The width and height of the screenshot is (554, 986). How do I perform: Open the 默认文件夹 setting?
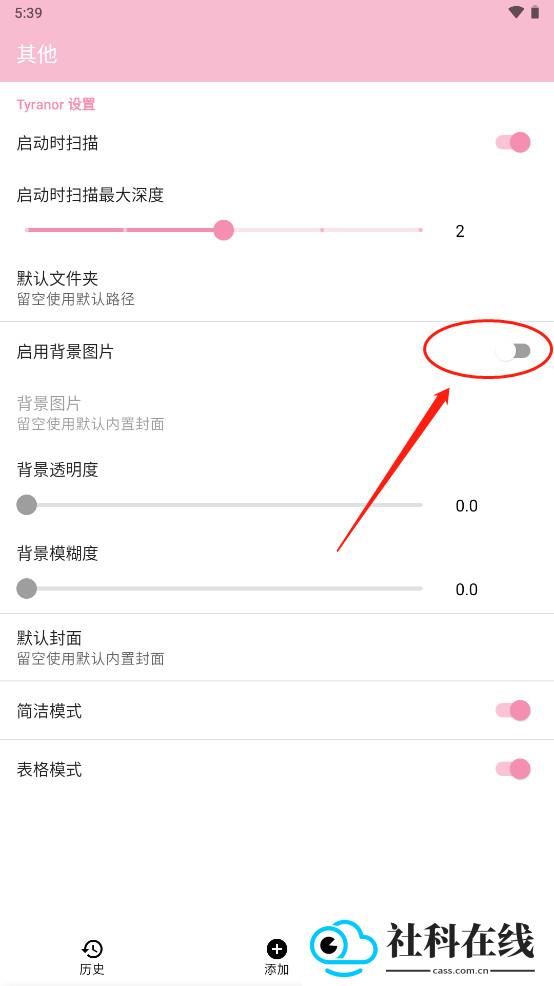[x=277, y=287]
